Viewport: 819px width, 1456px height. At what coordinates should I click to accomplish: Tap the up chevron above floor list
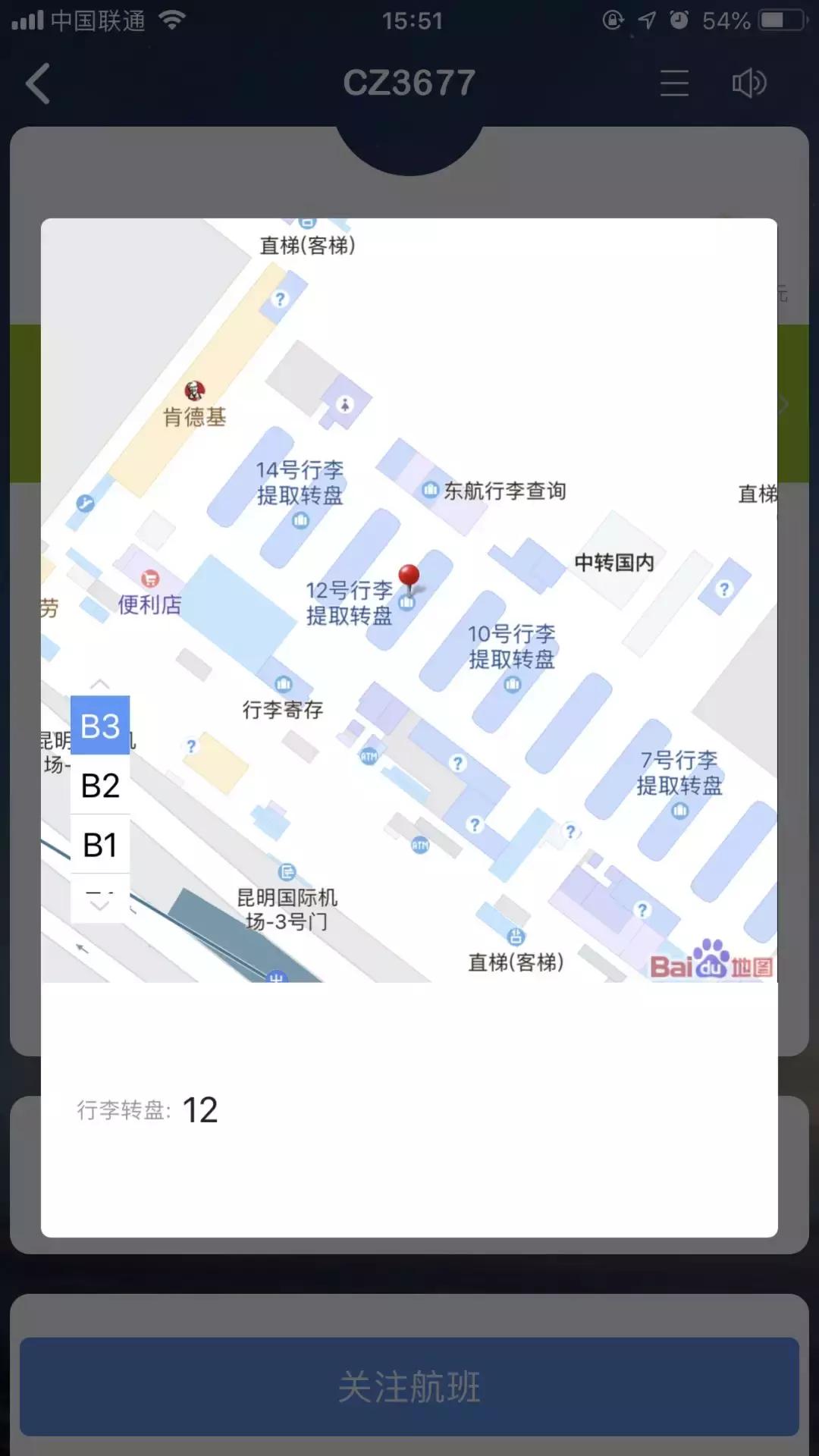click(x=100, y=682)
